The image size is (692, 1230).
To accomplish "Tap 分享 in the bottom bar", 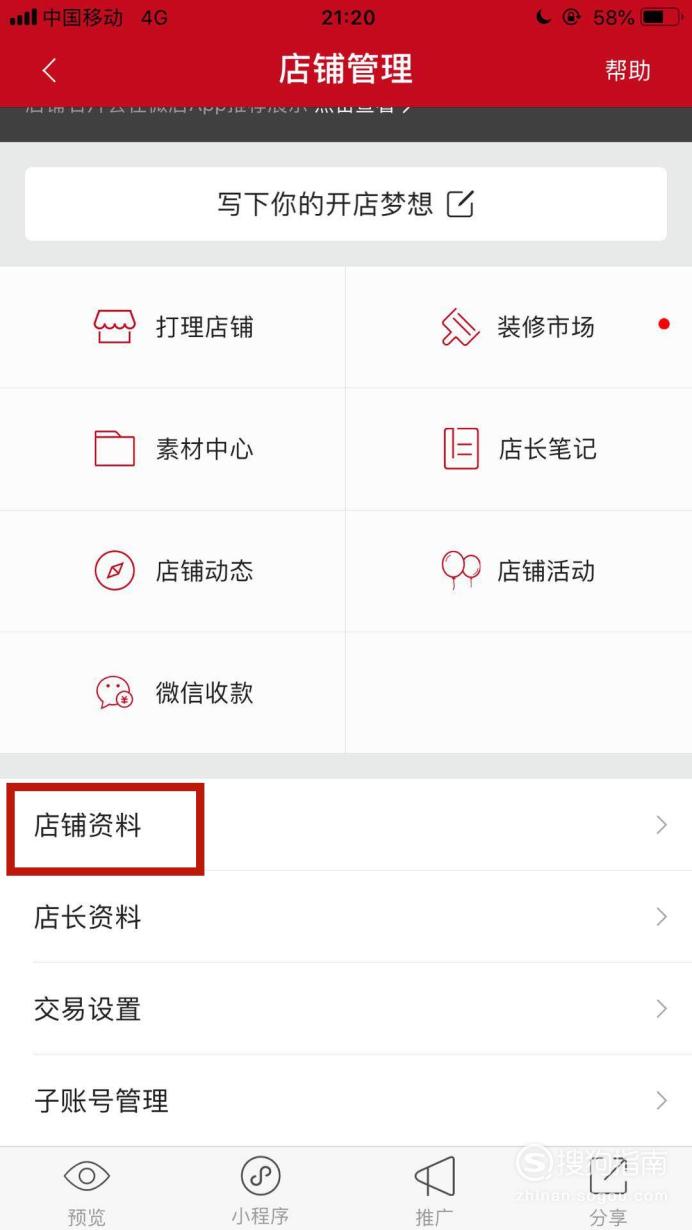I will (608, 1190).
